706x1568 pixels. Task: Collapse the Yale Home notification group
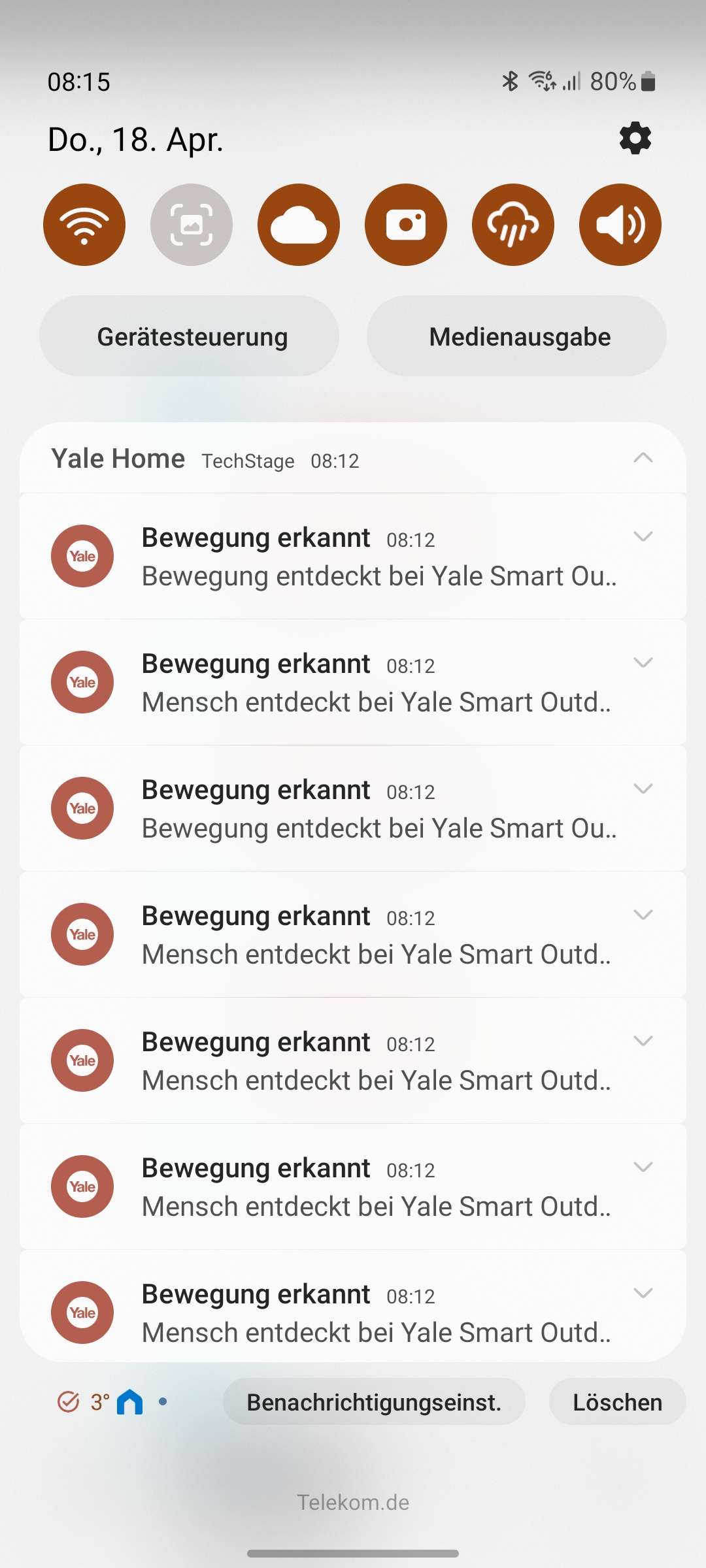(x=643, y=458)
